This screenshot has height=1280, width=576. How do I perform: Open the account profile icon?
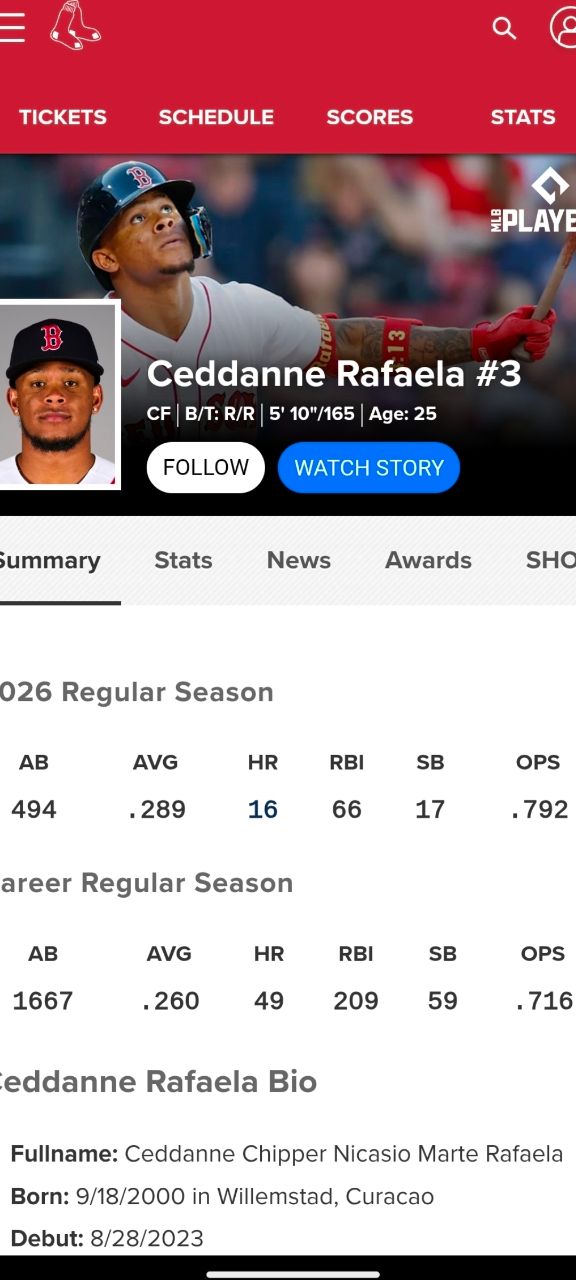(564, 28)
